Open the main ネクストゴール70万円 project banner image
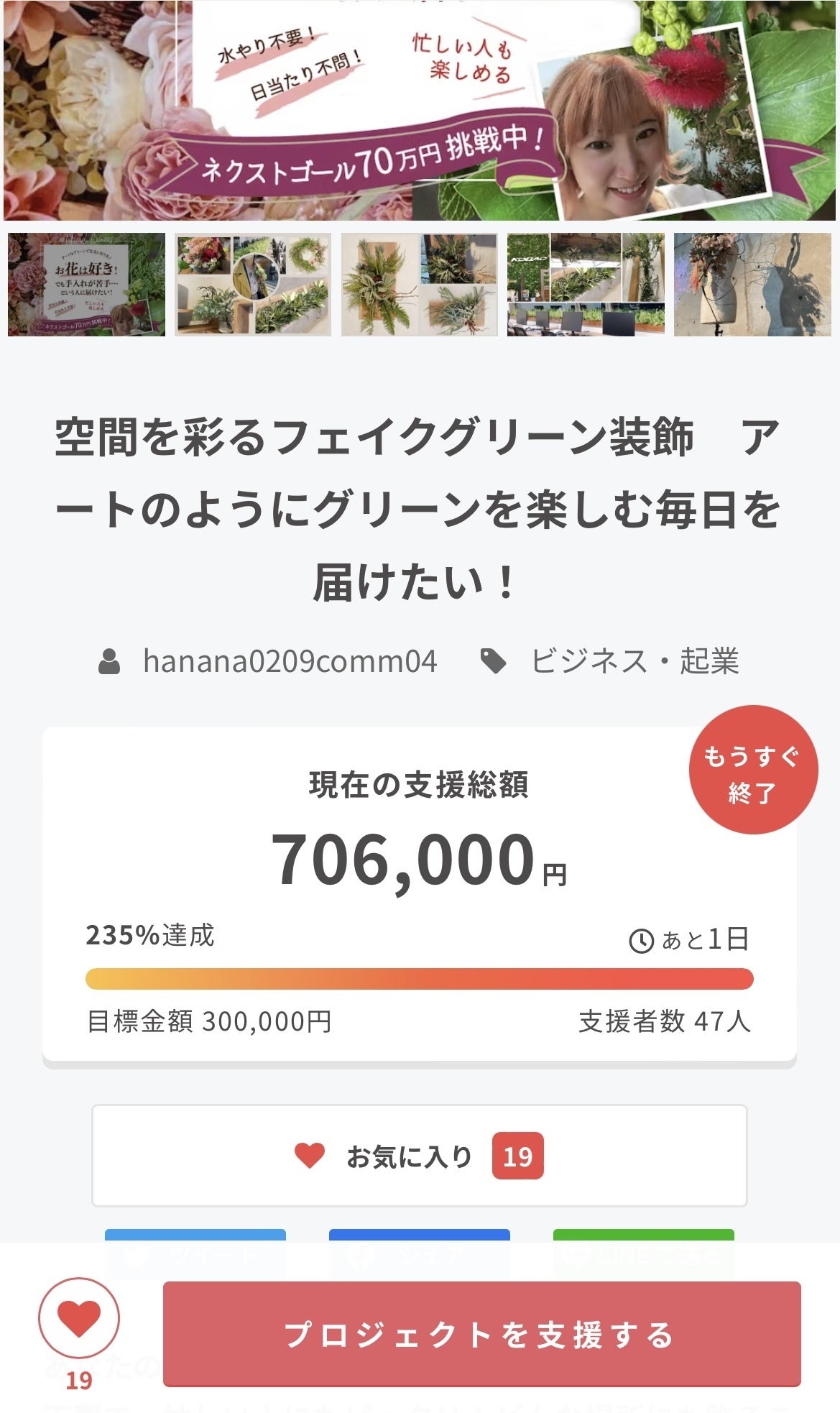840x1413 pixels. tap(420, 110)
